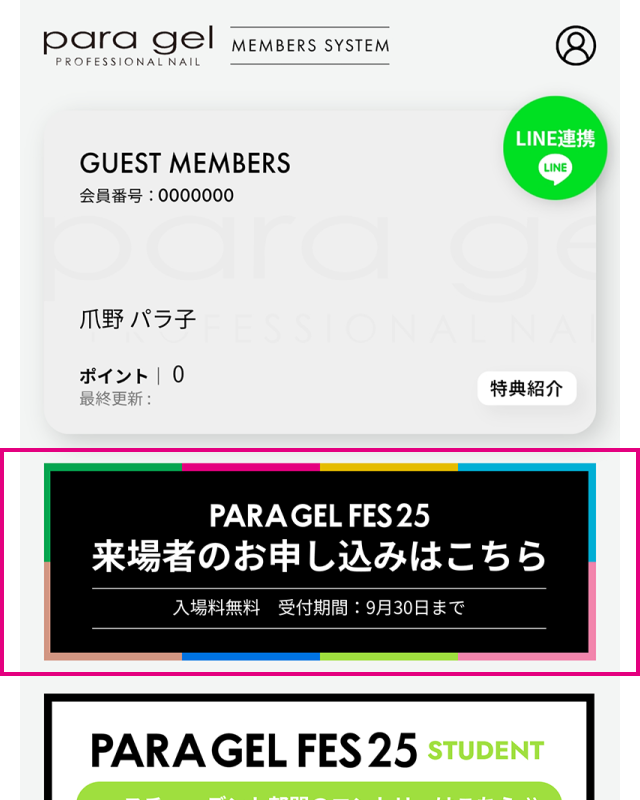Tap the green LINE連携 button
This screenshot has width=640, height=800.
tap(555, 150)
